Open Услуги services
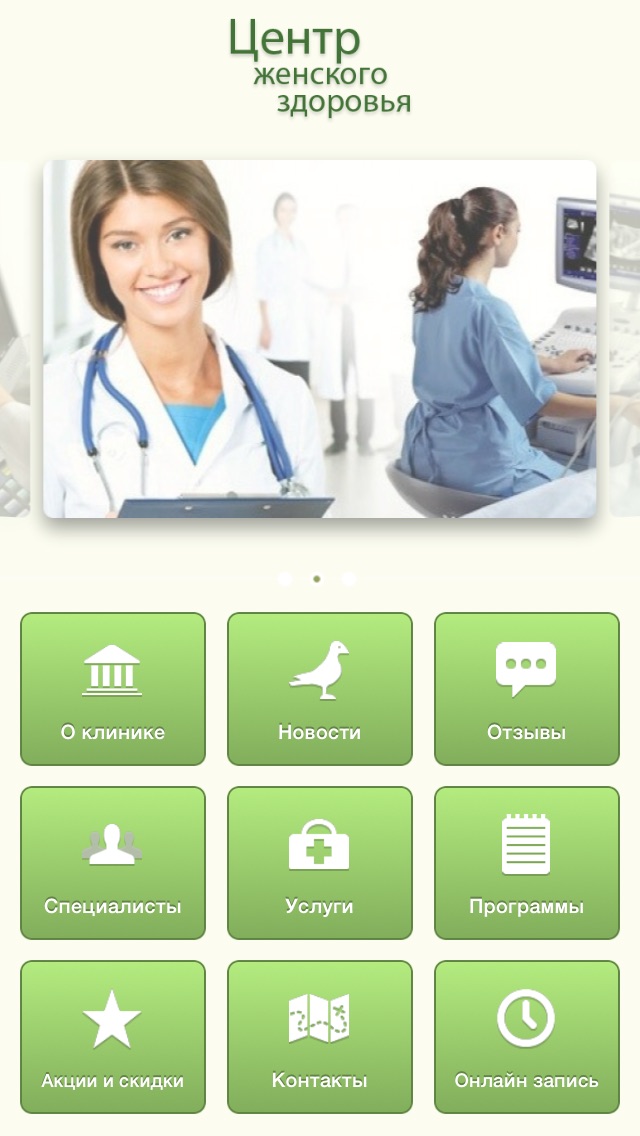The width and height of the screenshot is (640, 1136). tap(320, 863)
